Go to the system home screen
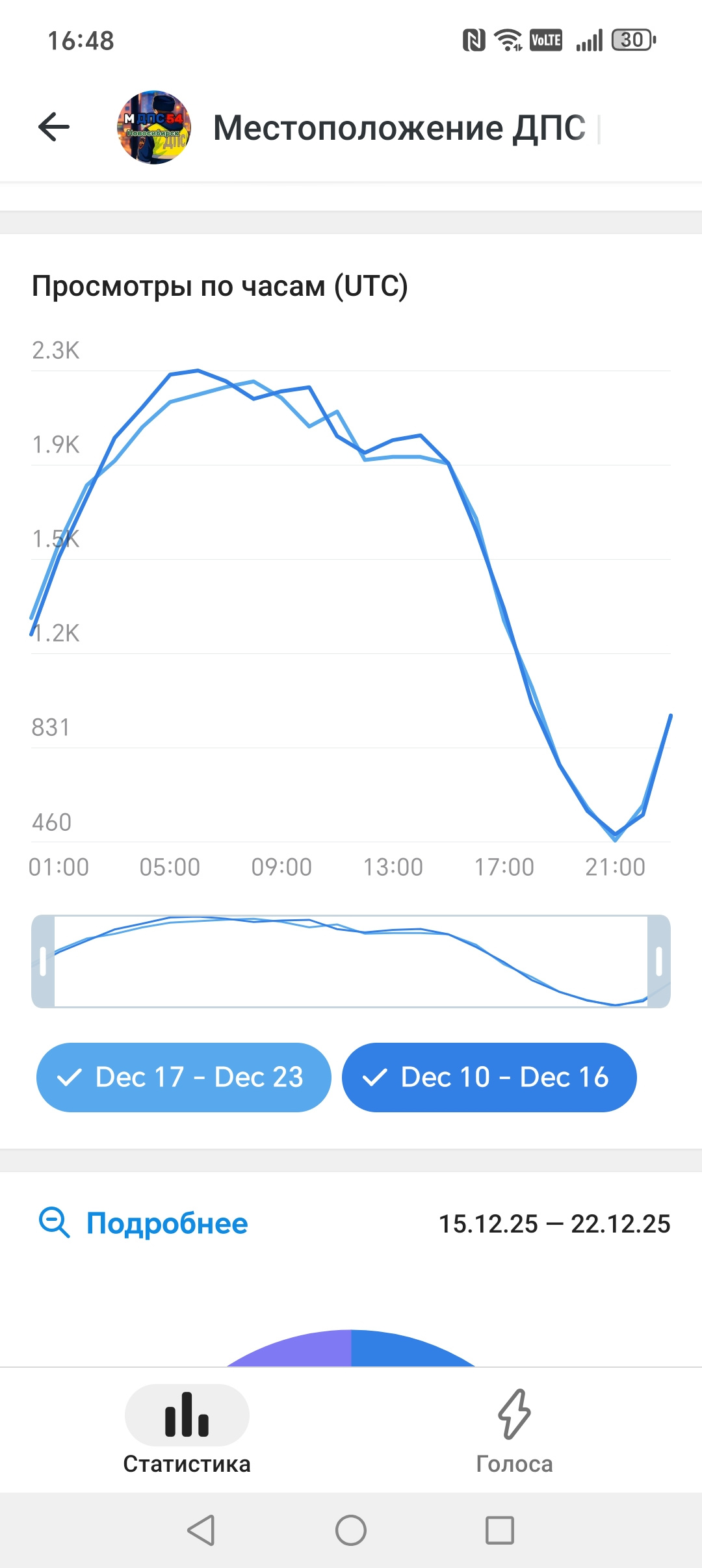Viewport: 702px width, 1568px height. point(351,1530)
